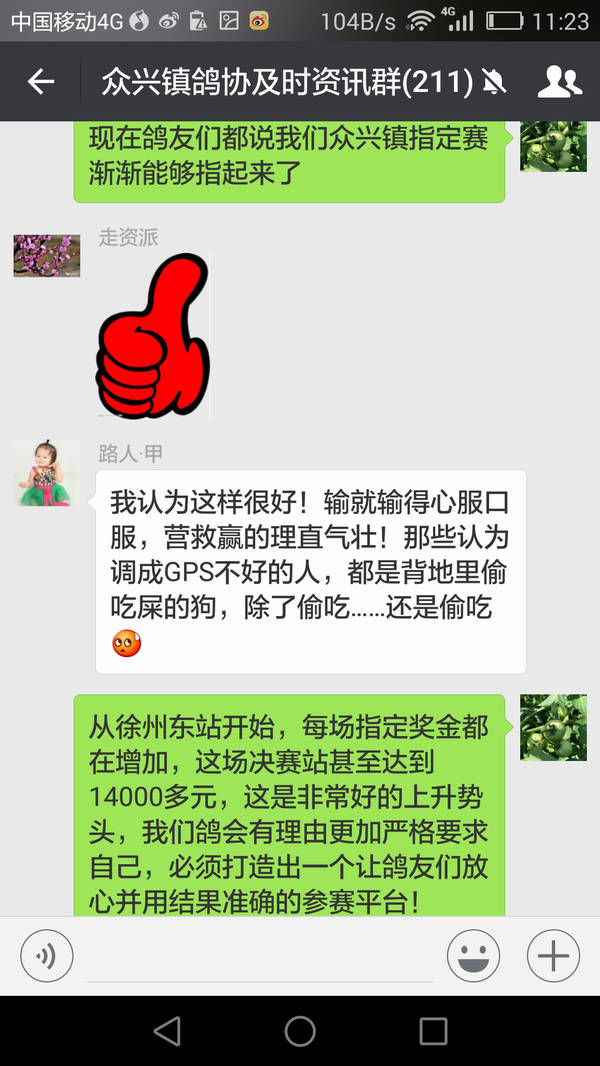Open the recent apps overview
The image size is (600, 1066).
[x=433, y=1031]
